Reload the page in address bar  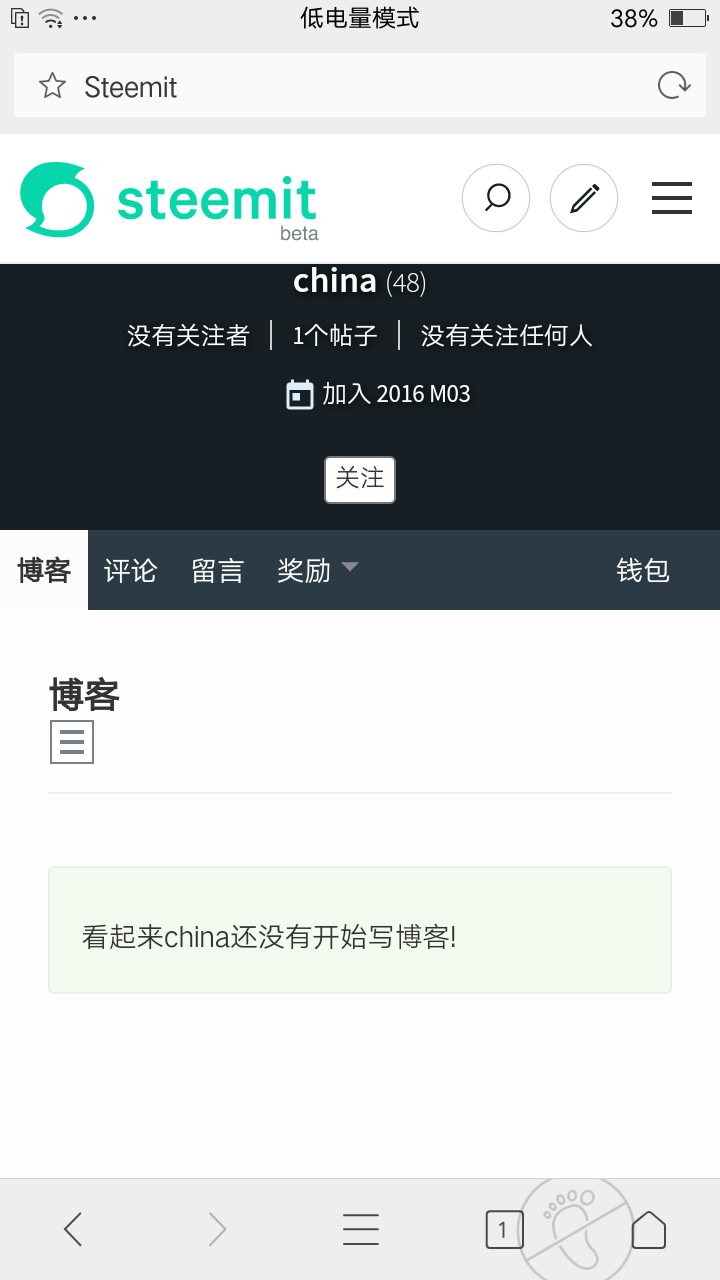tap(674, 86)
